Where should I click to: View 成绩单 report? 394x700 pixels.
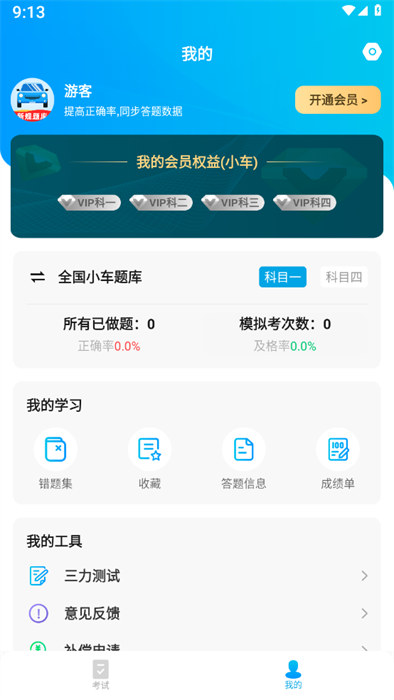click(338, 458)
